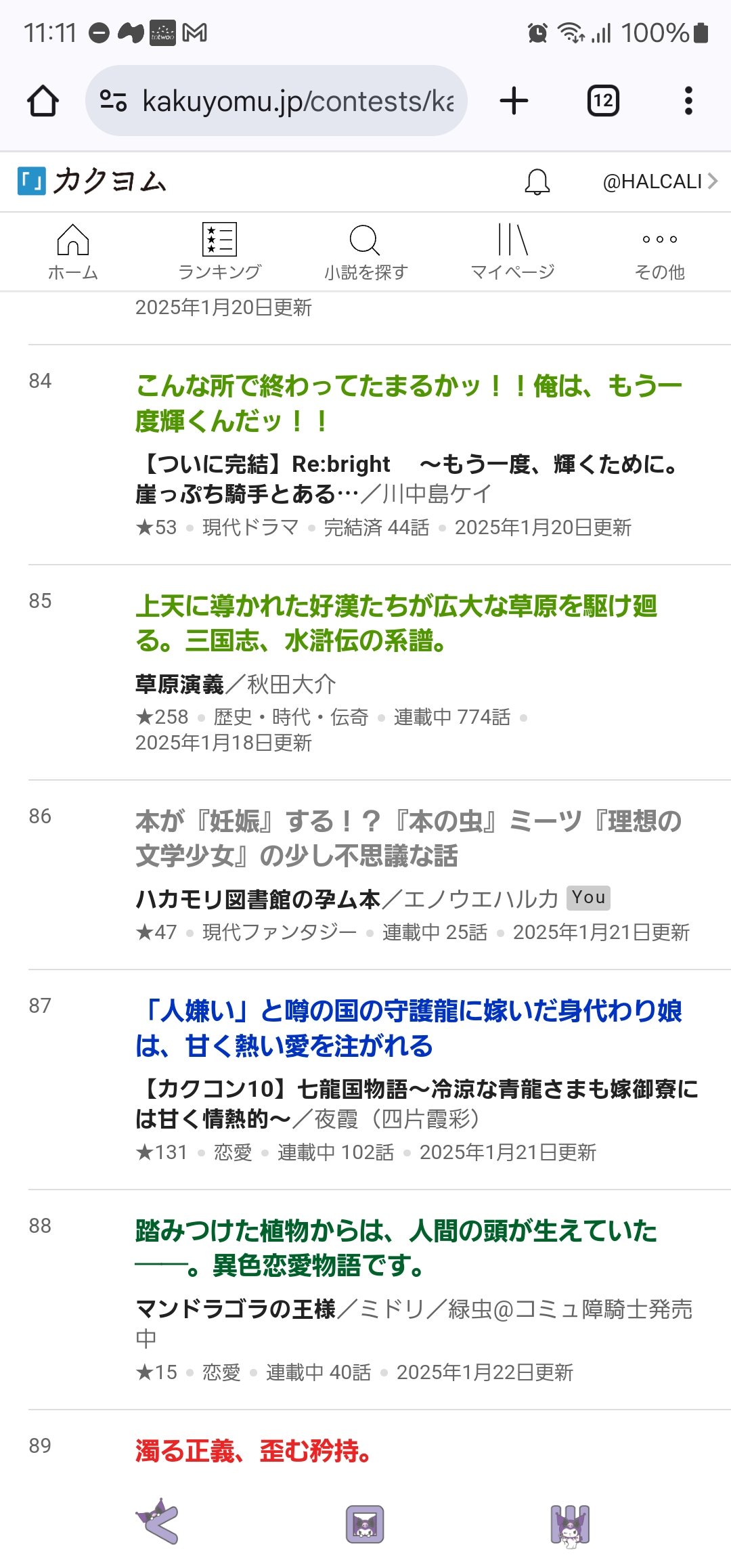Go to the browser home page
This screenshot has width=731, height=1568.
tap(43, 101)
